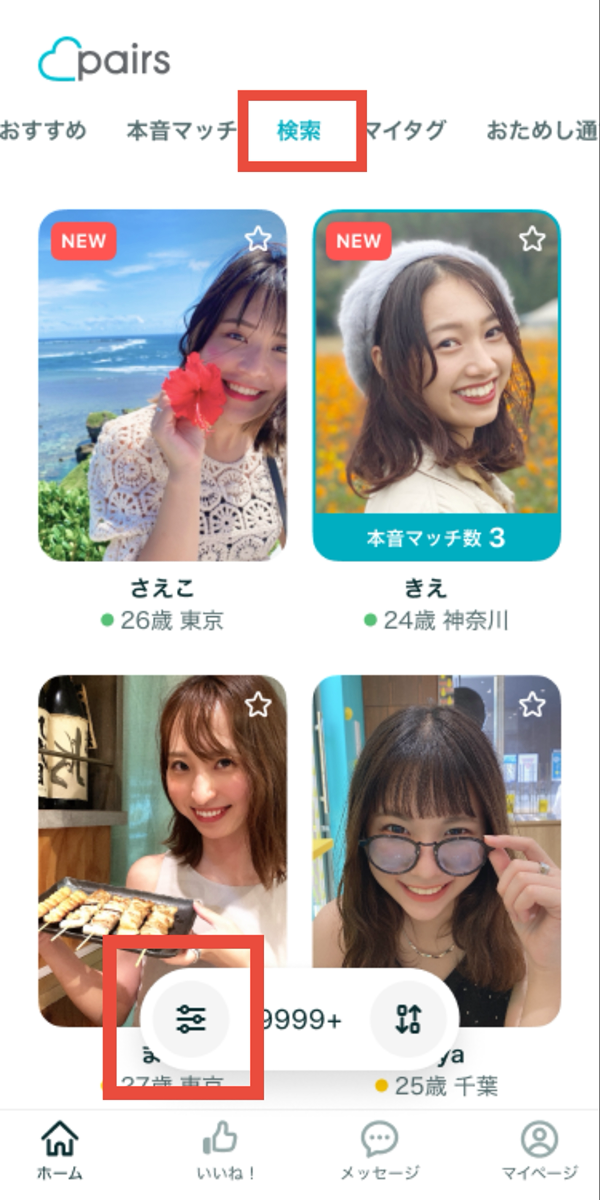This screenshot has width=600, height=1200.
Task: Open きえ's profile card
Action: click(436, 385)
